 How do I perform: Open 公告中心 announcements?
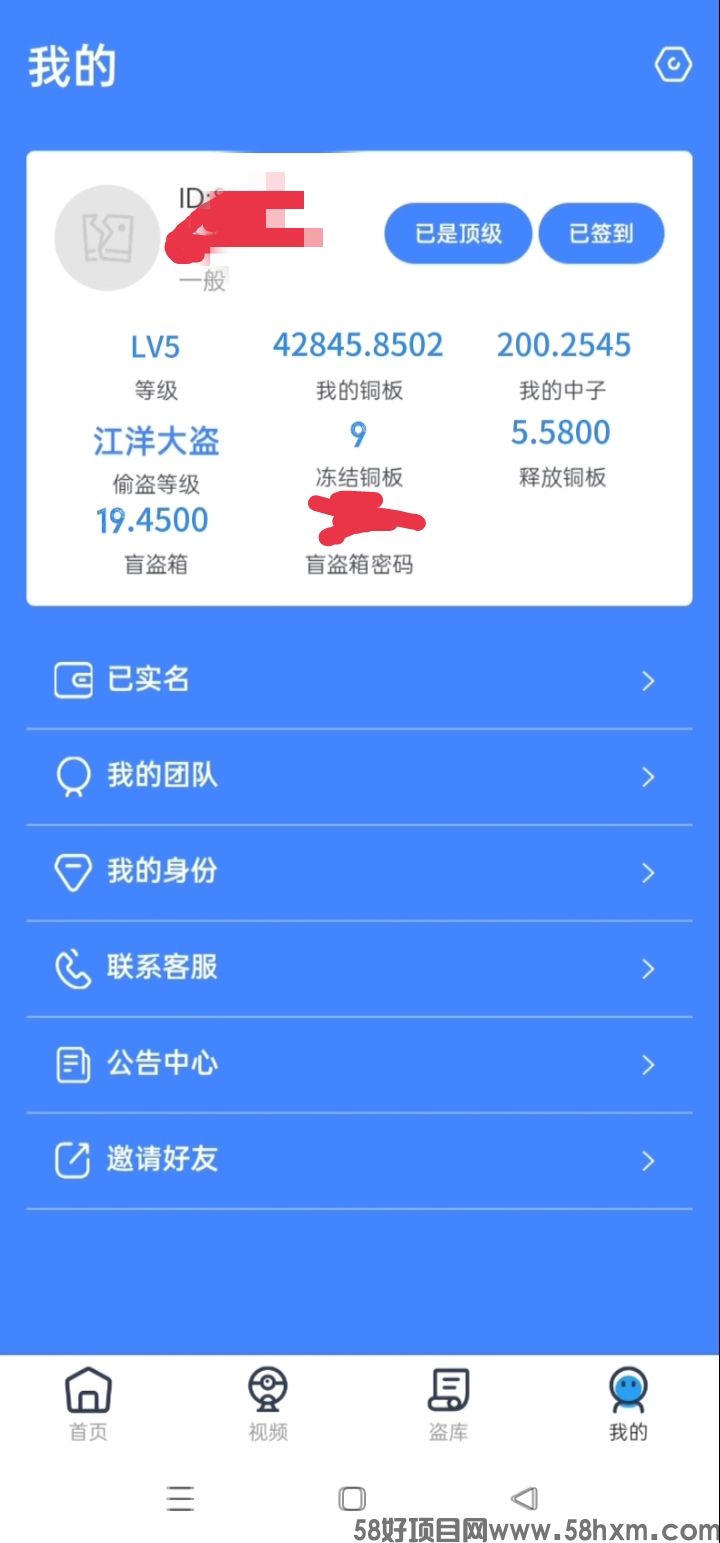pos(359,1064)
